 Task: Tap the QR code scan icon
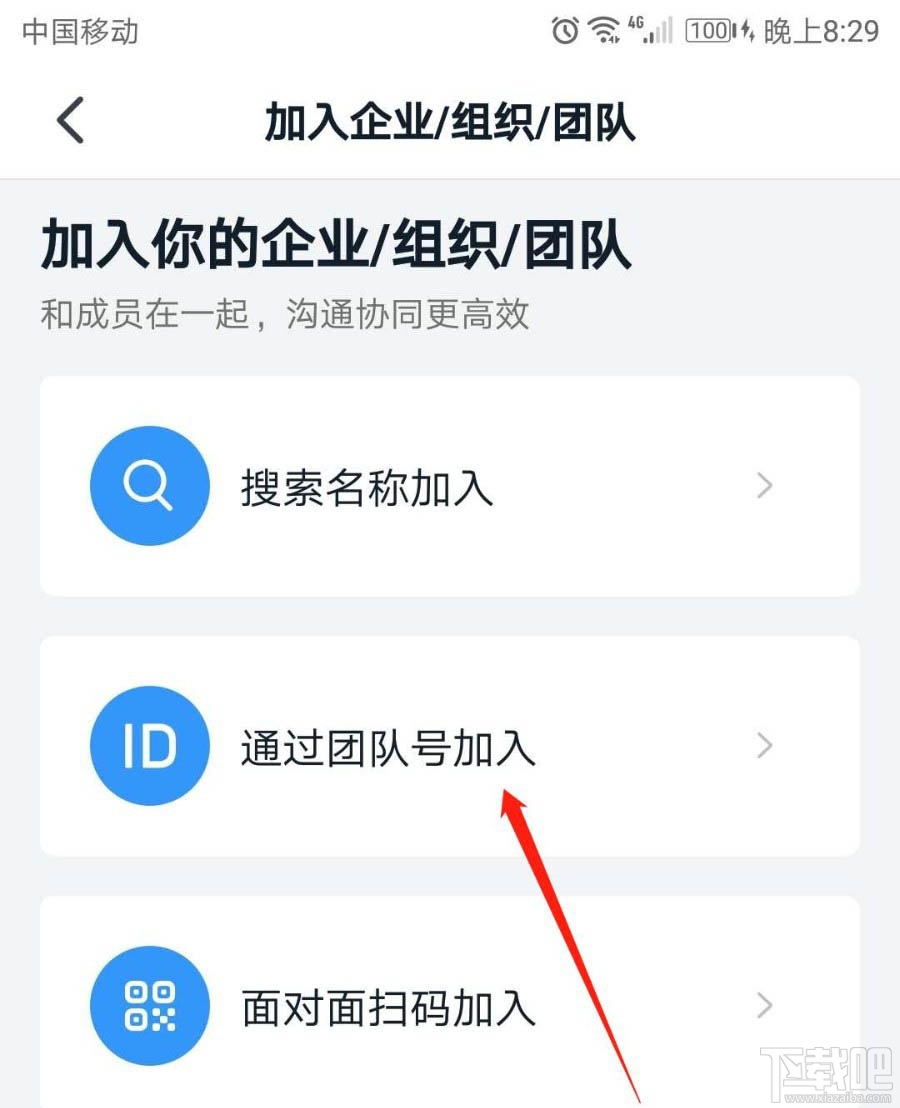149,1006
